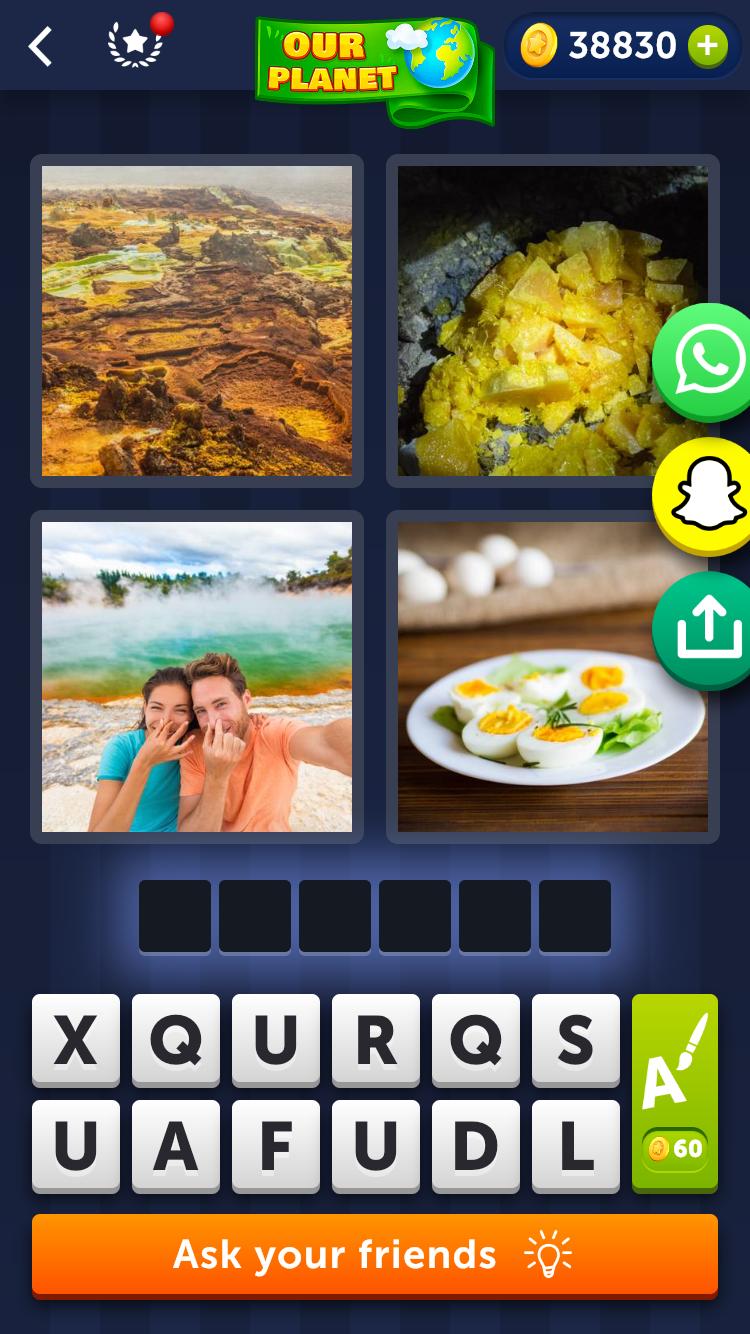The width and height of the screenshot is (750, 1334).
Task: Select the letter R tile
Action: (x=376, y=1040)
